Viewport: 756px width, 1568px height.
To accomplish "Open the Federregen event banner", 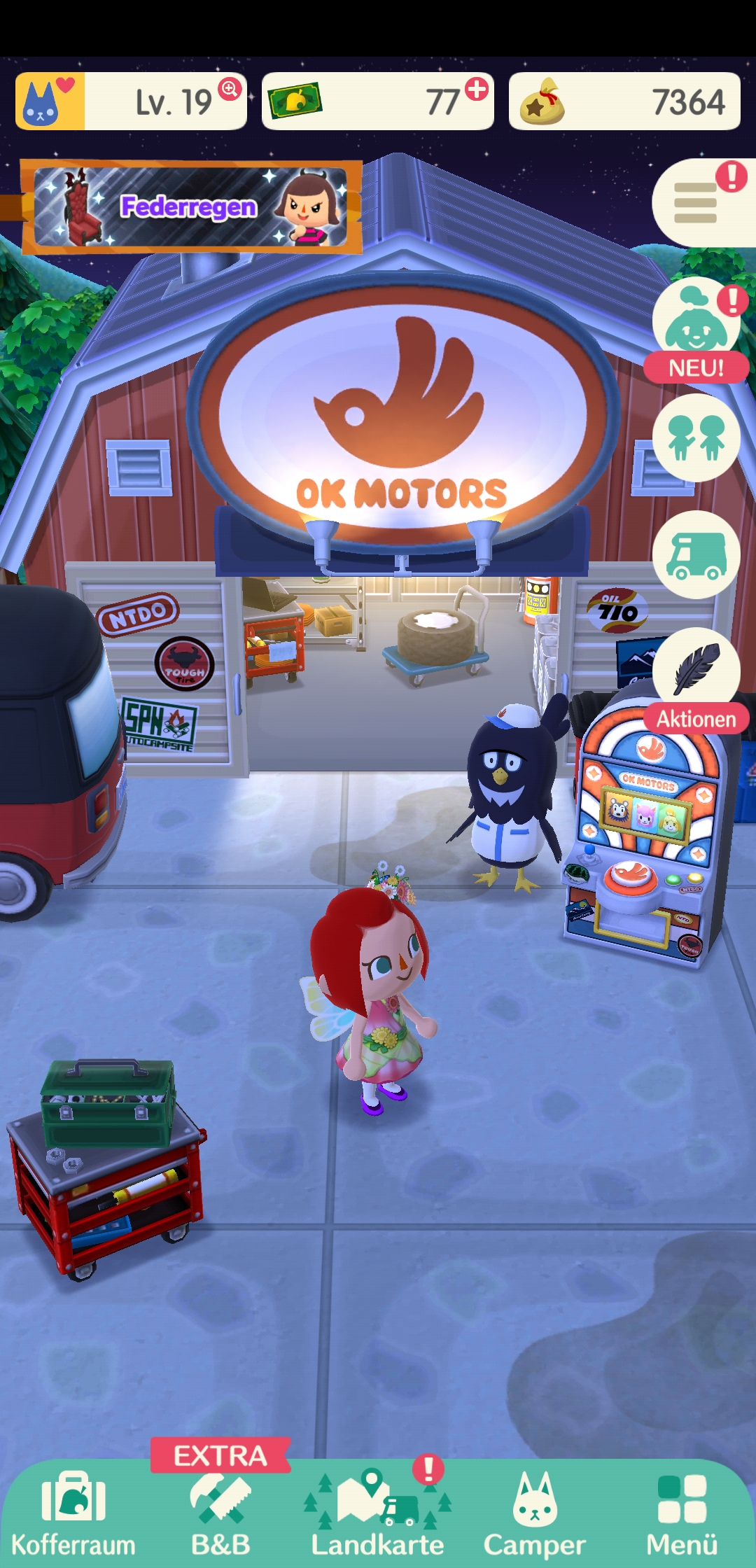I will click(x=191, y=206).
